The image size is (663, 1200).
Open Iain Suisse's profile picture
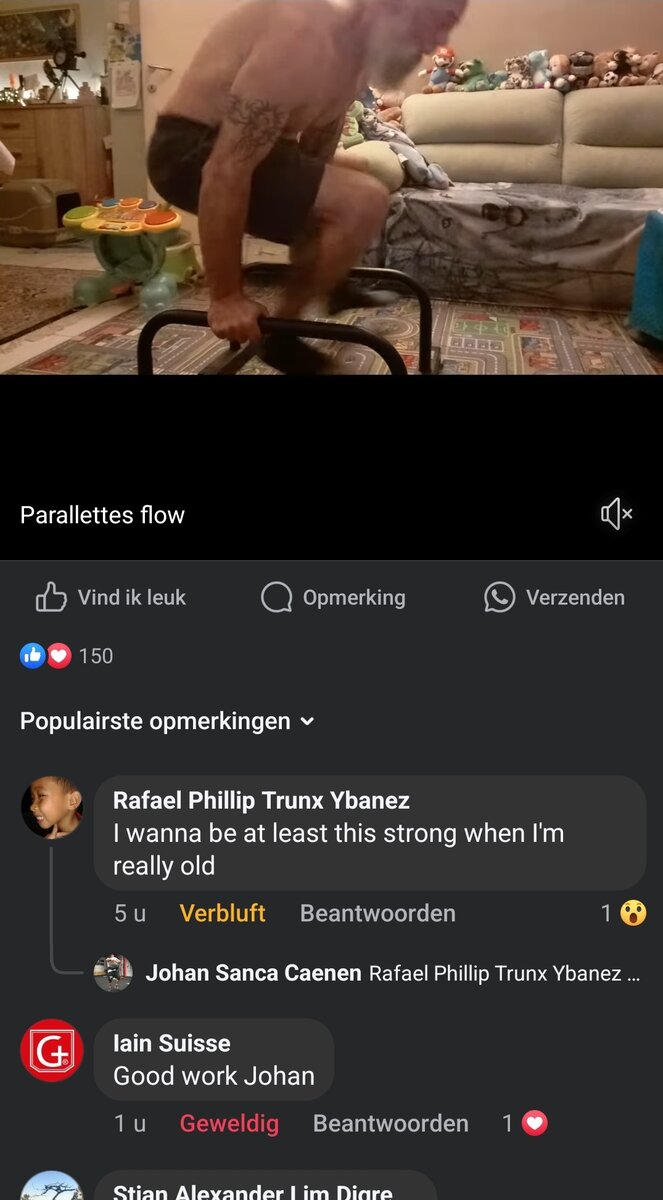[x=52, y=1050]
